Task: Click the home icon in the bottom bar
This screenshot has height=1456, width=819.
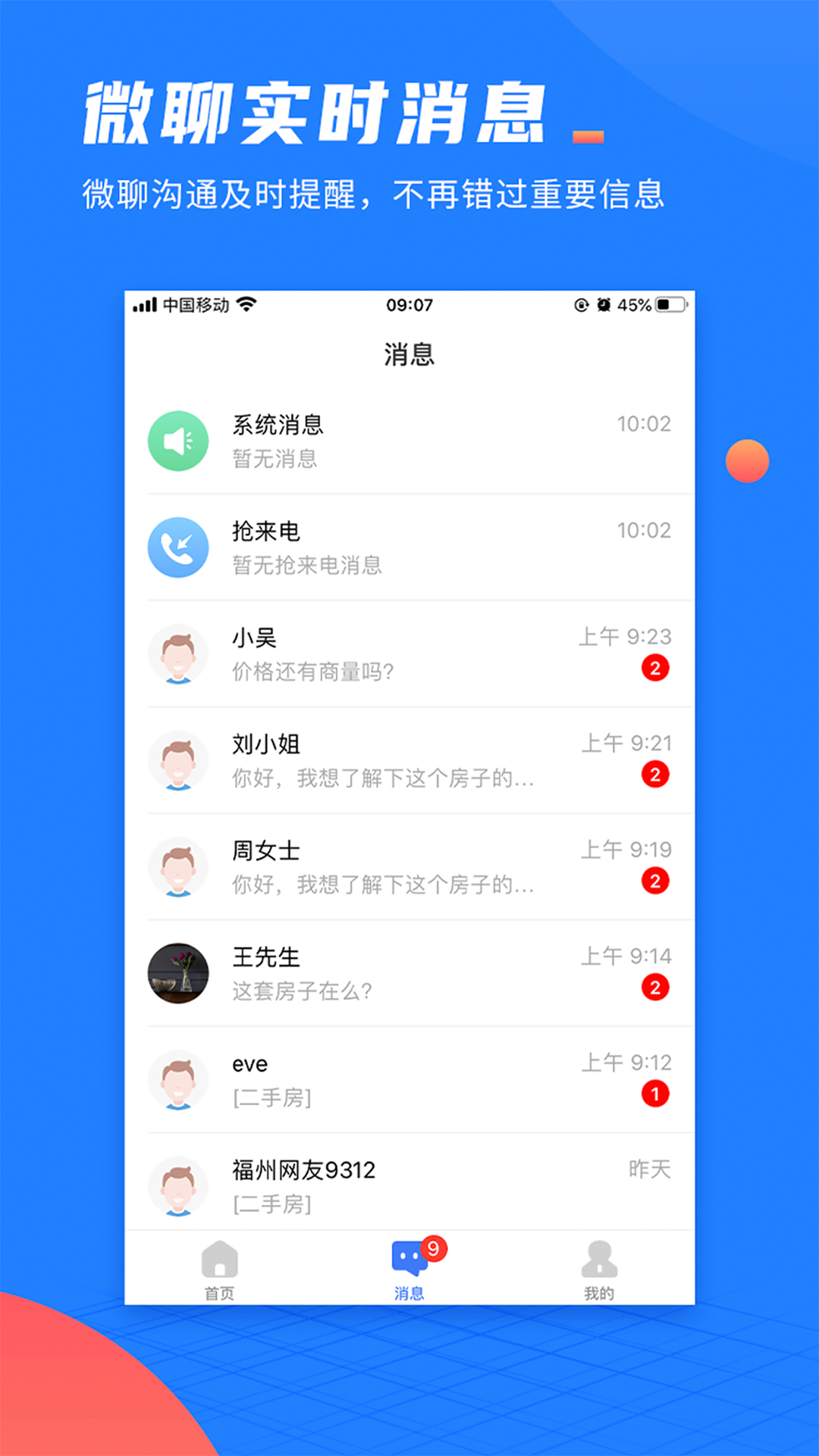Action: (221, 1260)
